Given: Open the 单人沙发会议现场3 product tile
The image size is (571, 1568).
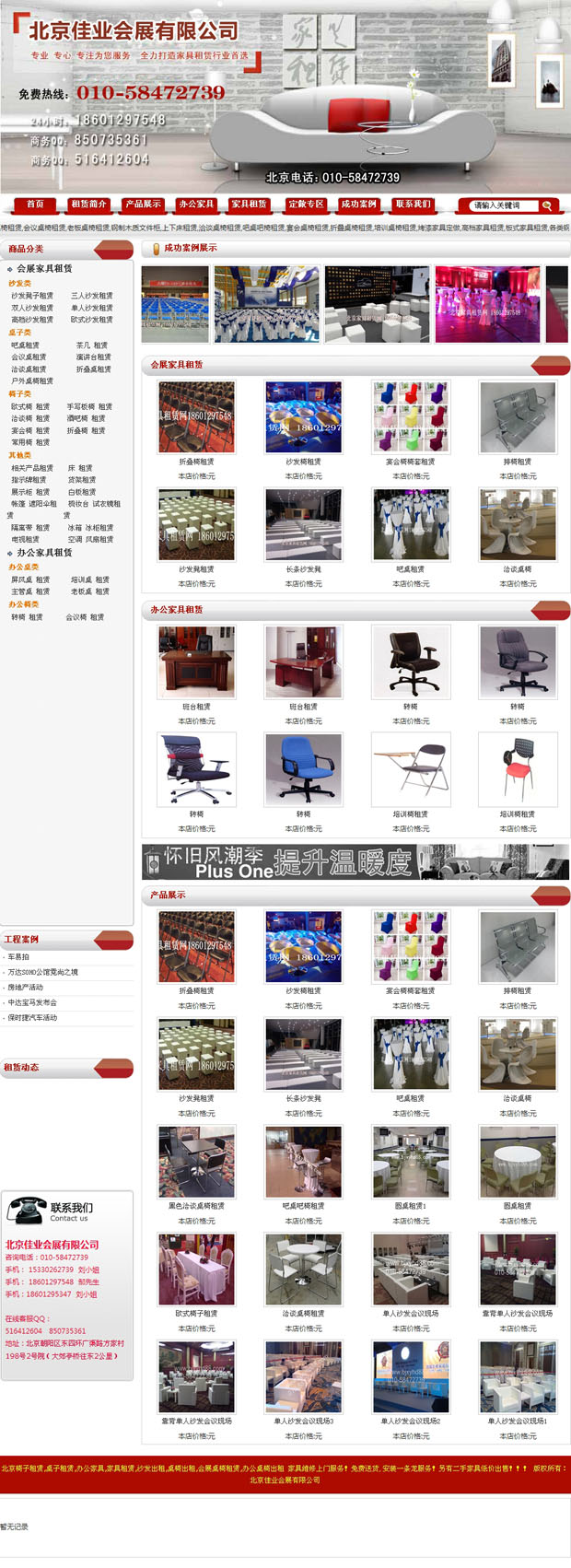Looking at the screenshot, I should click(x=303, y=1421).
